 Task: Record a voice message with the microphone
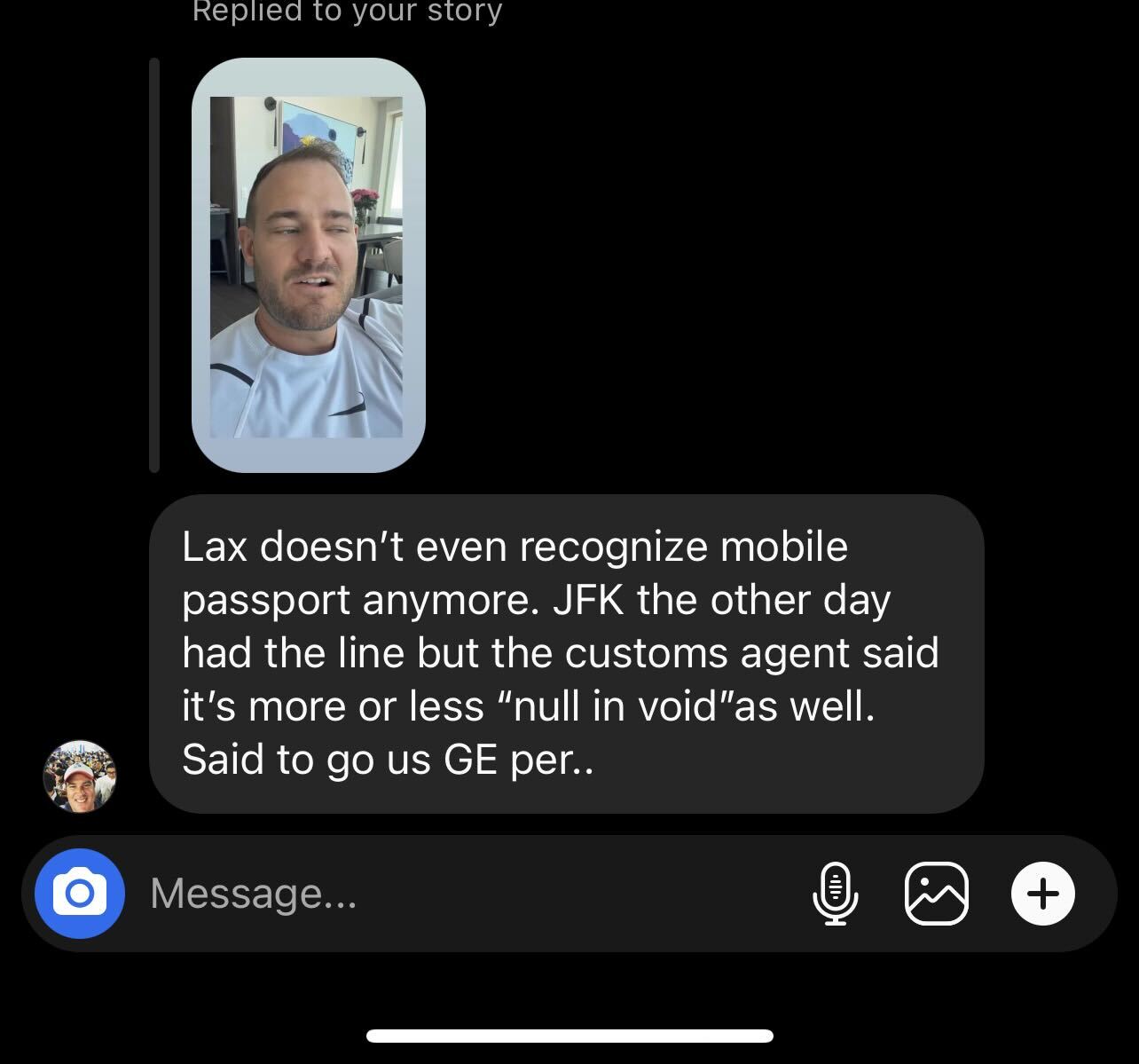point(835,893)
